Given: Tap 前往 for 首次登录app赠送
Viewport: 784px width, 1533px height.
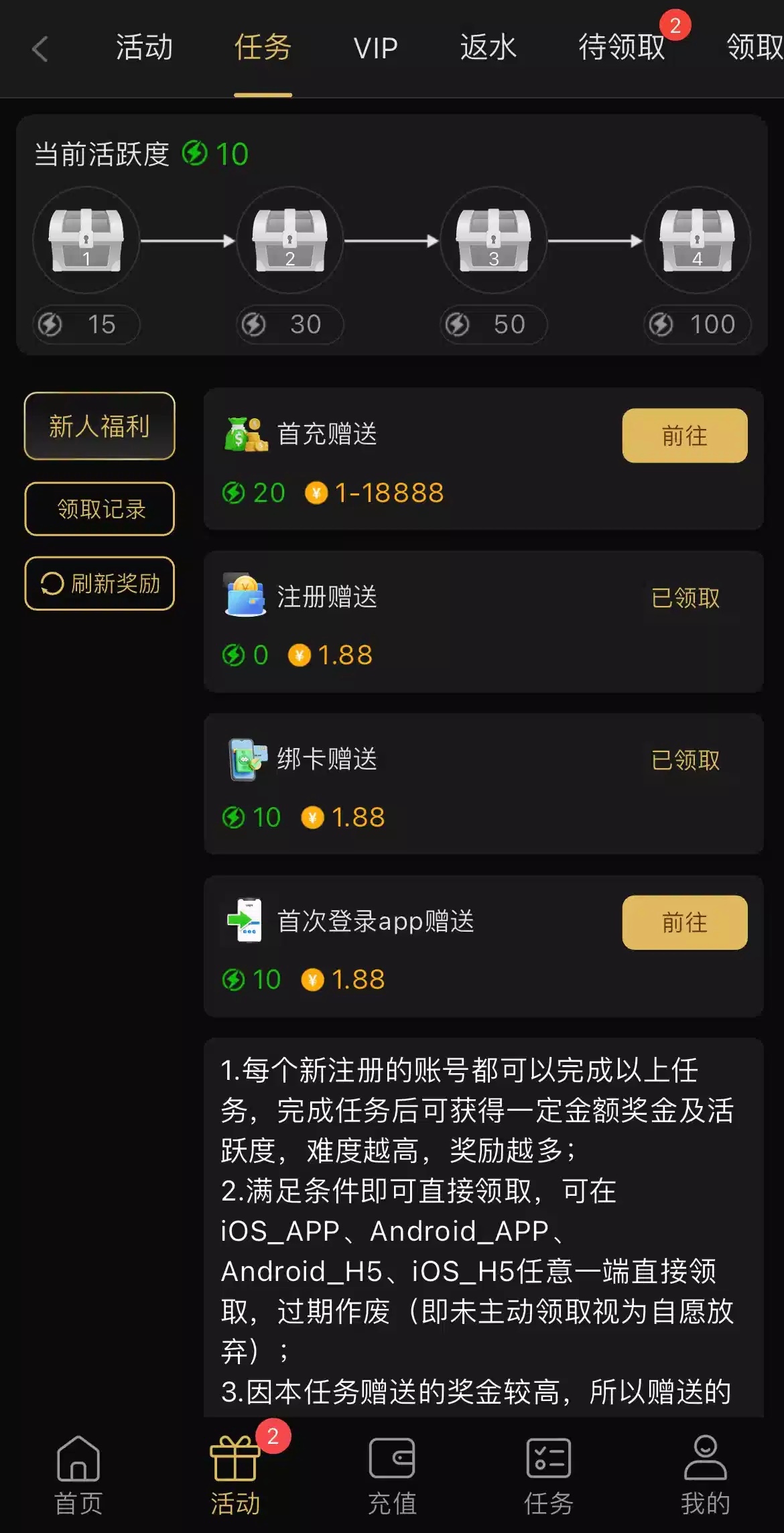Looking at the screenshot, I should [684, 922].
